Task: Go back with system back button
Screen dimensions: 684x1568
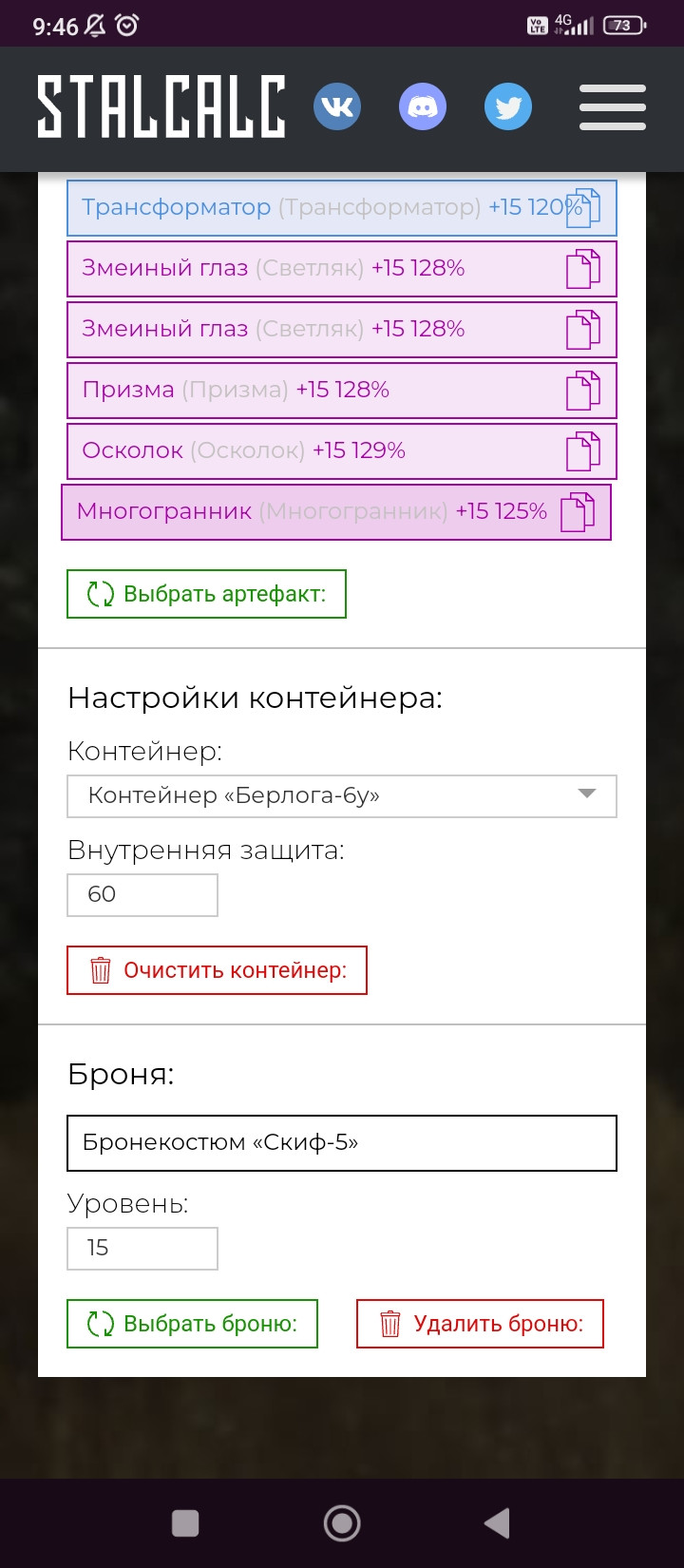Action: coord(497,1523)
